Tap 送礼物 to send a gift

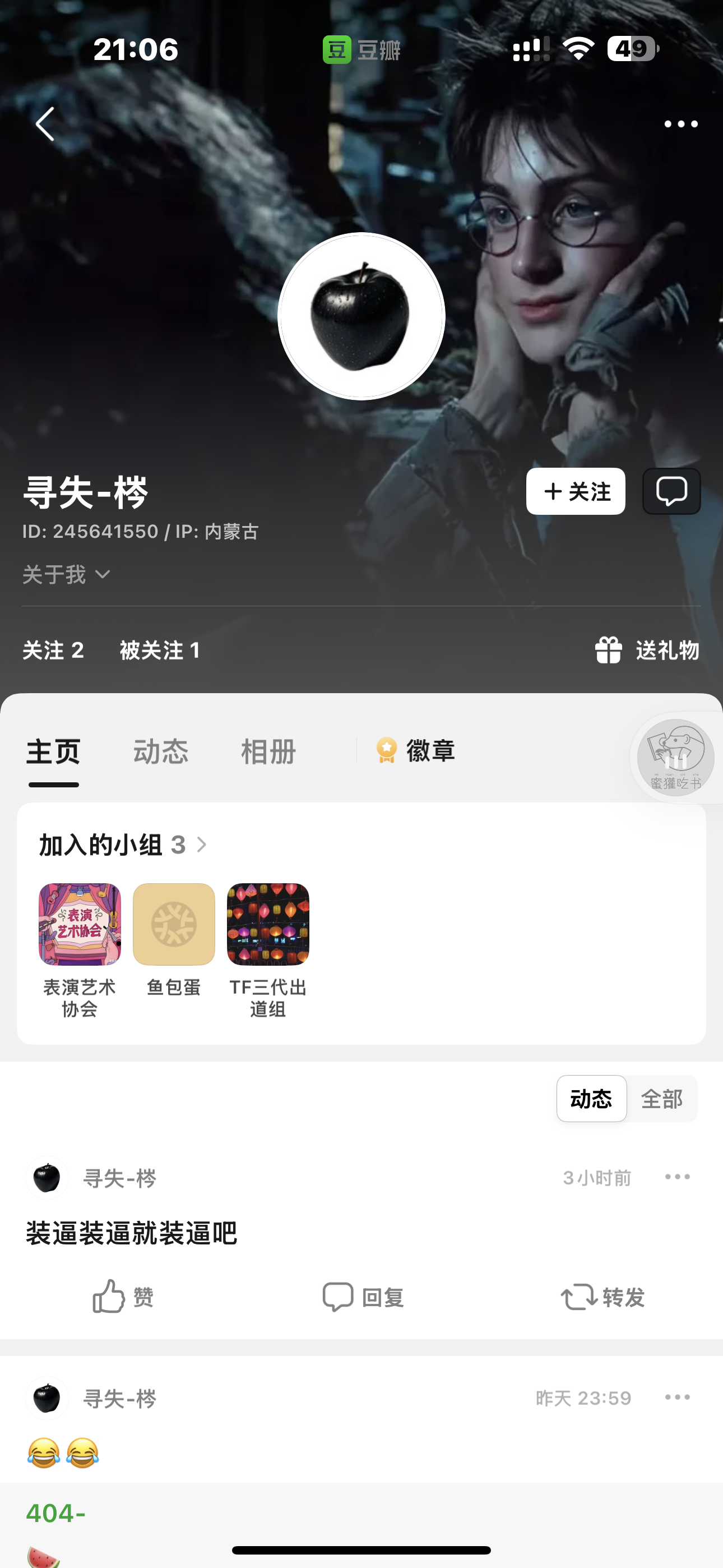(647, 650)
